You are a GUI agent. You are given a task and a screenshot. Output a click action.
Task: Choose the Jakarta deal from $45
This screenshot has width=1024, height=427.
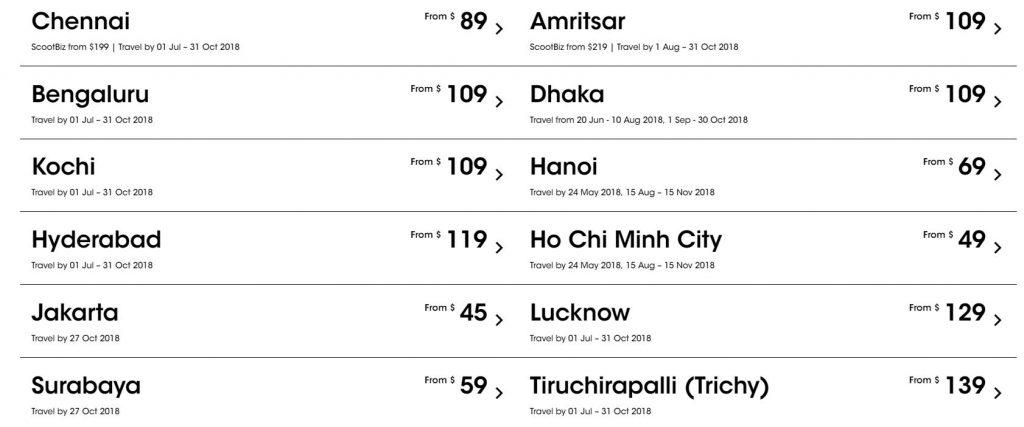pos(75,313)
